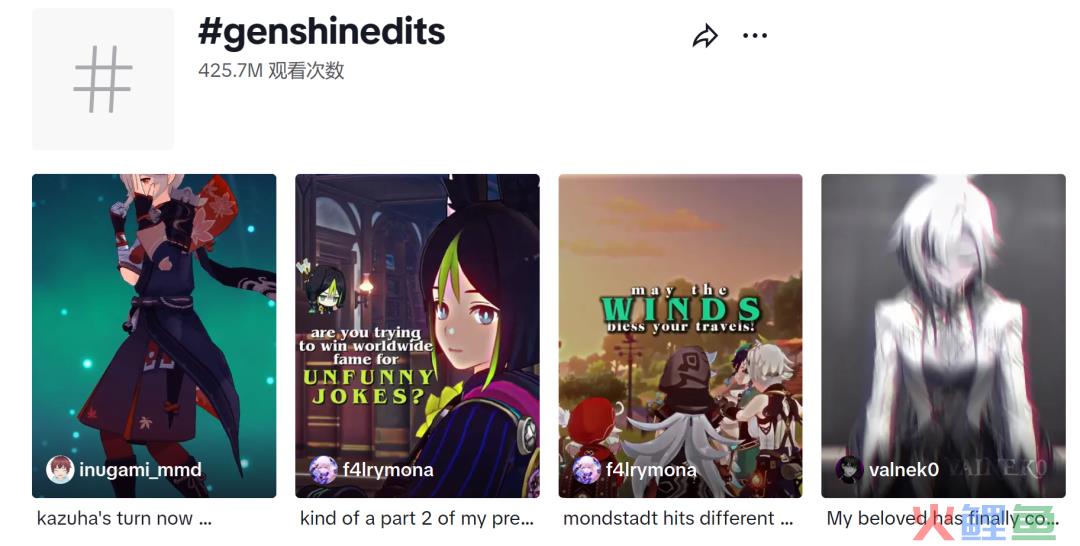Viewport: 1080px width, 546px height.
Task: Open the three-dot overflow menu
Action: coord(755,37)
